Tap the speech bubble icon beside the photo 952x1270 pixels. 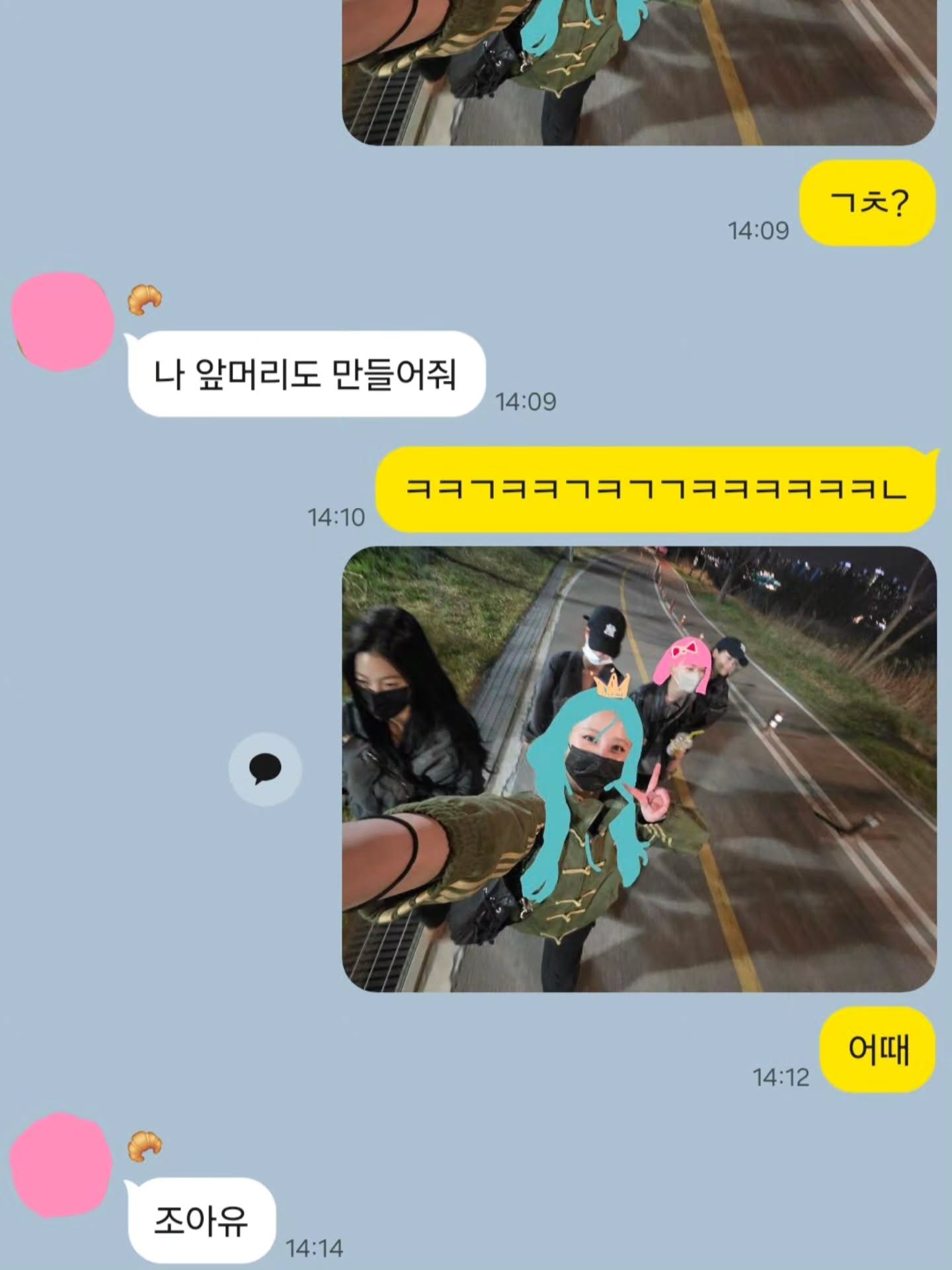pyautogui.click(x=265, y=769)
